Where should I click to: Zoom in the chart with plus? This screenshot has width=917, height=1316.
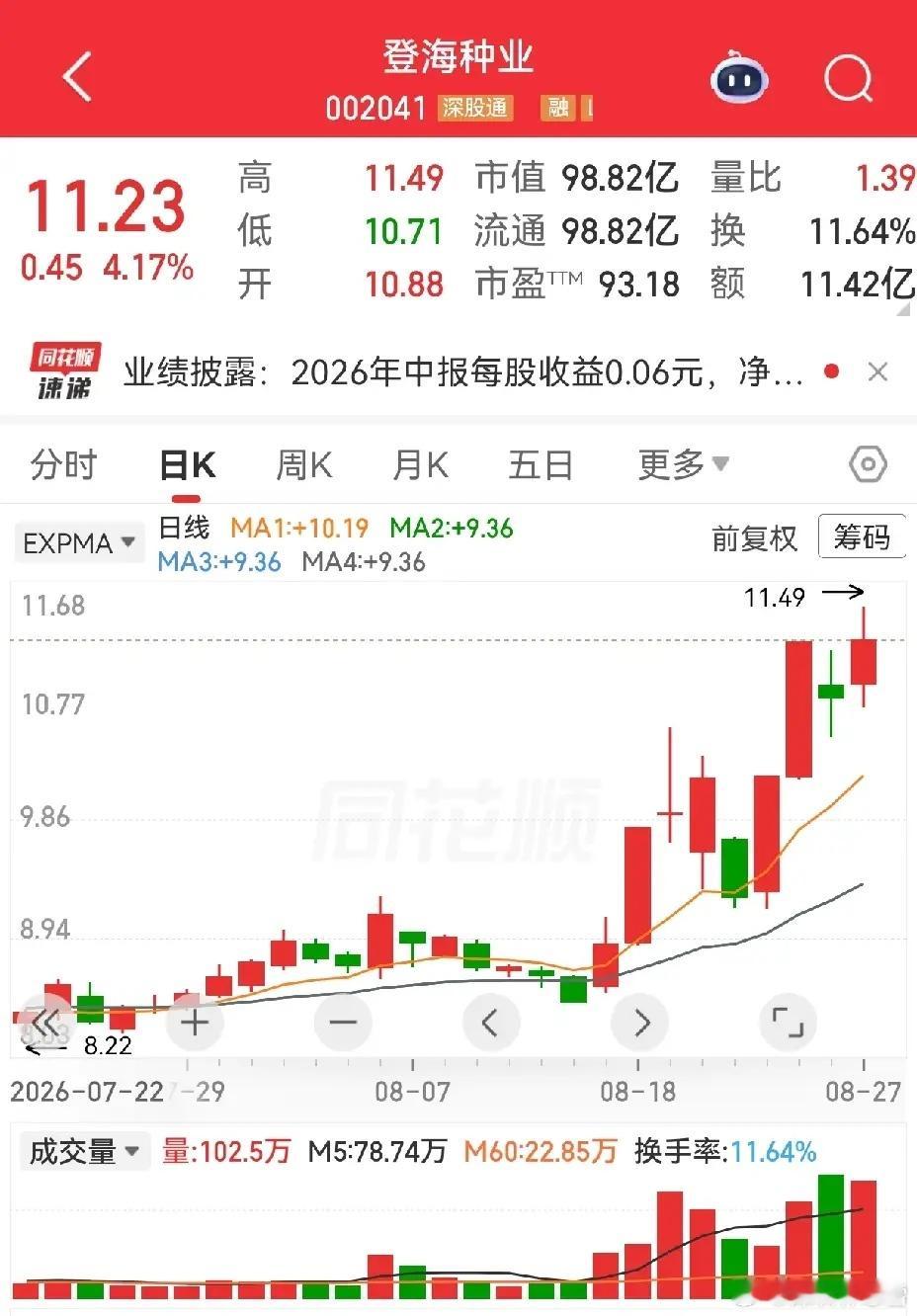coord(195,1022)
